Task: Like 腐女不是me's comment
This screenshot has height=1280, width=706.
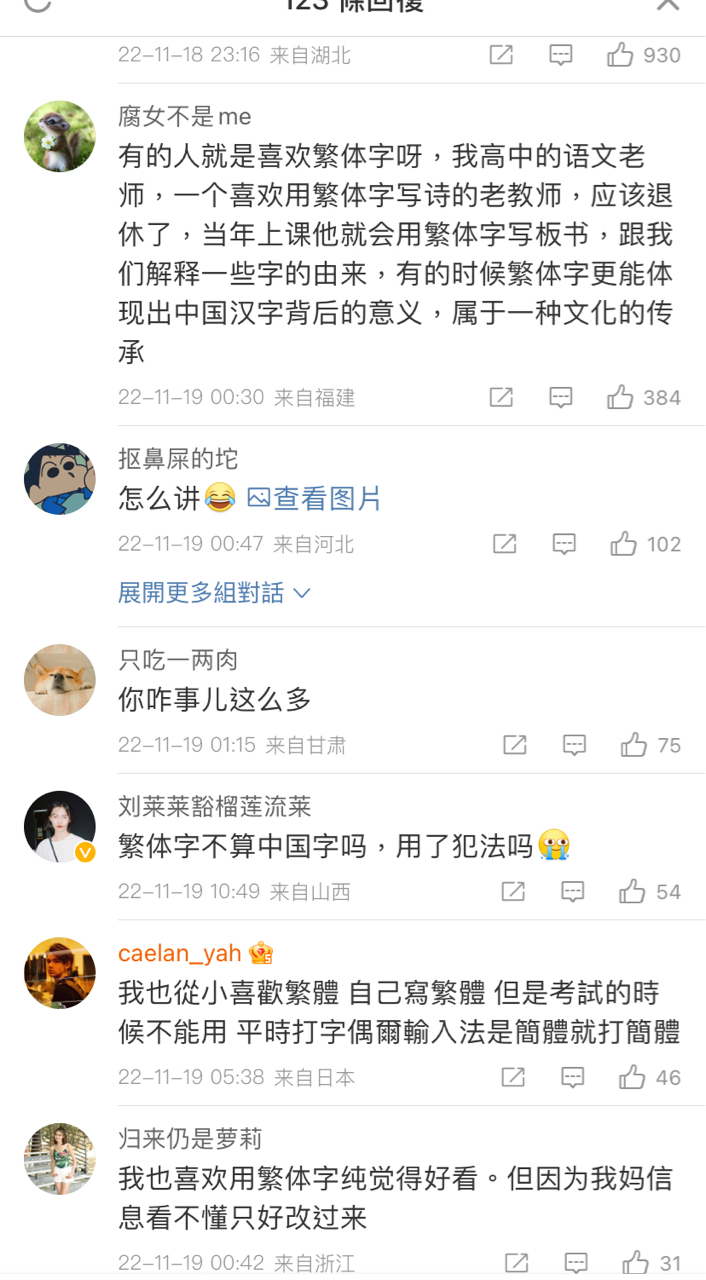Action: pos(621,397)
